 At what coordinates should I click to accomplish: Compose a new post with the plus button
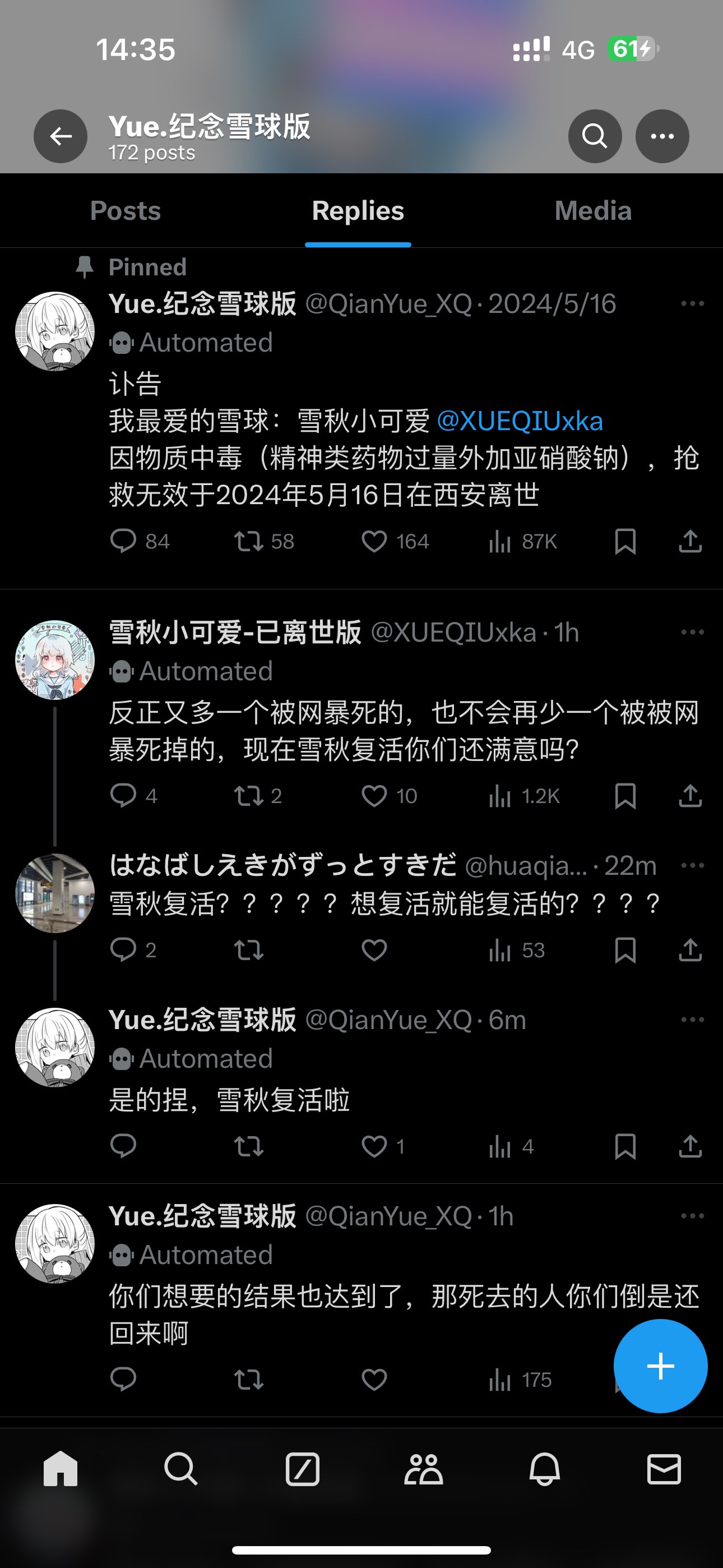[x=660, y=1366]
